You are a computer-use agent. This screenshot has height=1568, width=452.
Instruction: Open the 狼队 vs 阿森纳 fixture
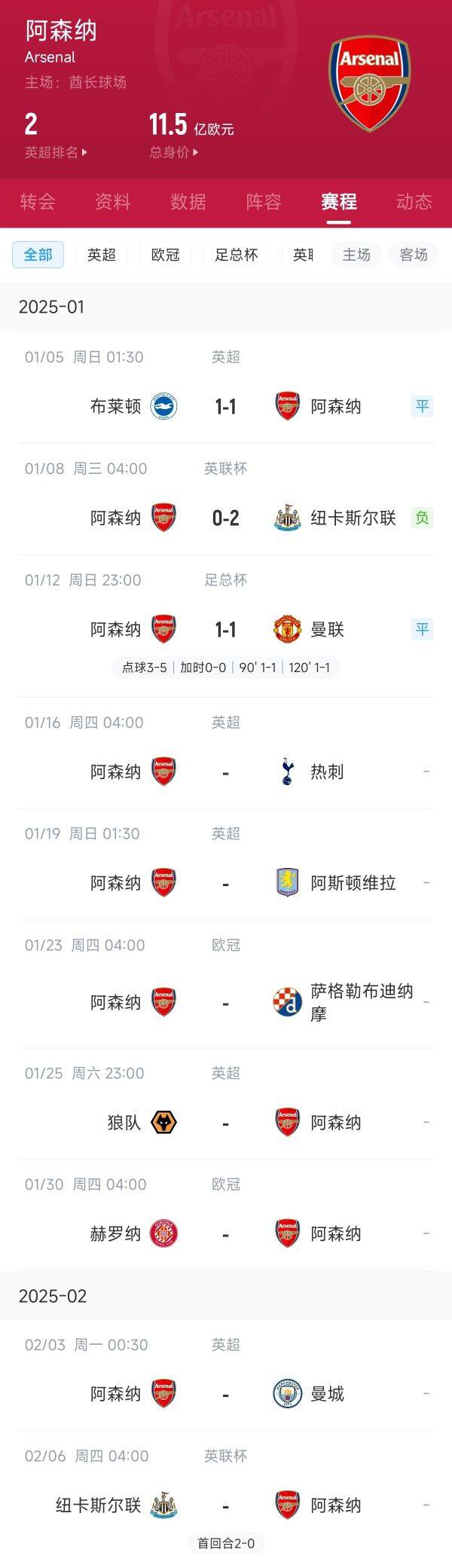pyautogui.click(x=225, y=1123)
